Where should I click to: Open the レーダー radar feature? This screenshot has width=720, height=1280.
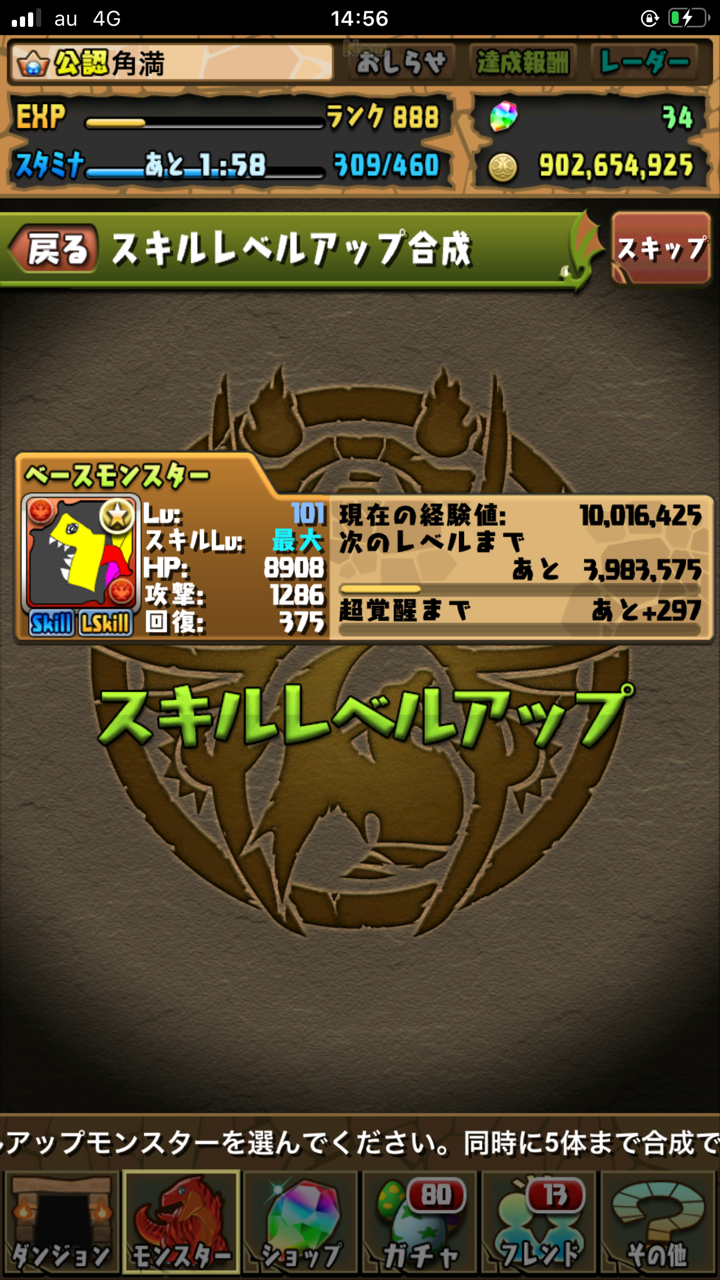tap(644, 63)
